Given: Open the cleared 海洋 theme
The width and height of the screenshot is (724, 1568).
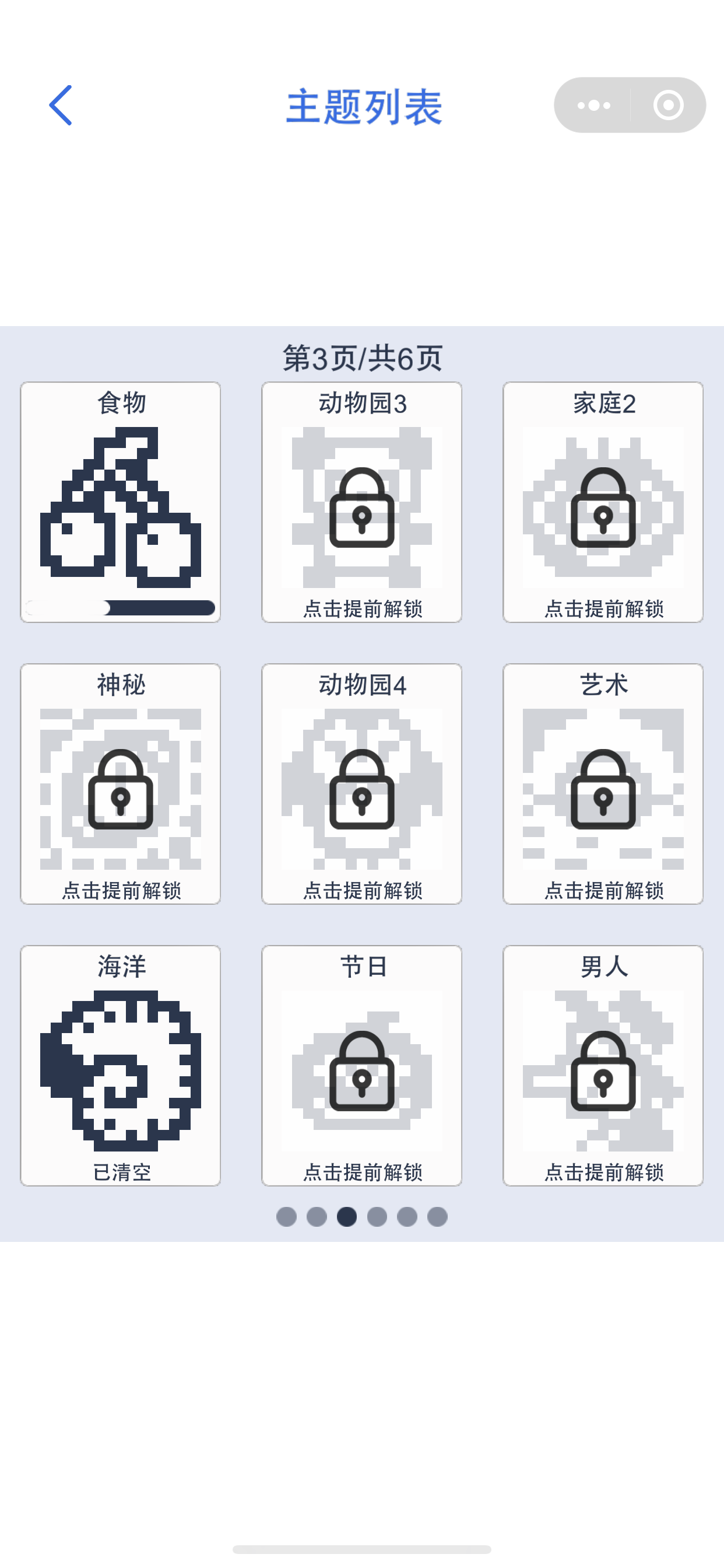Looking at the screenshot, I should (x=121, y=1065).
